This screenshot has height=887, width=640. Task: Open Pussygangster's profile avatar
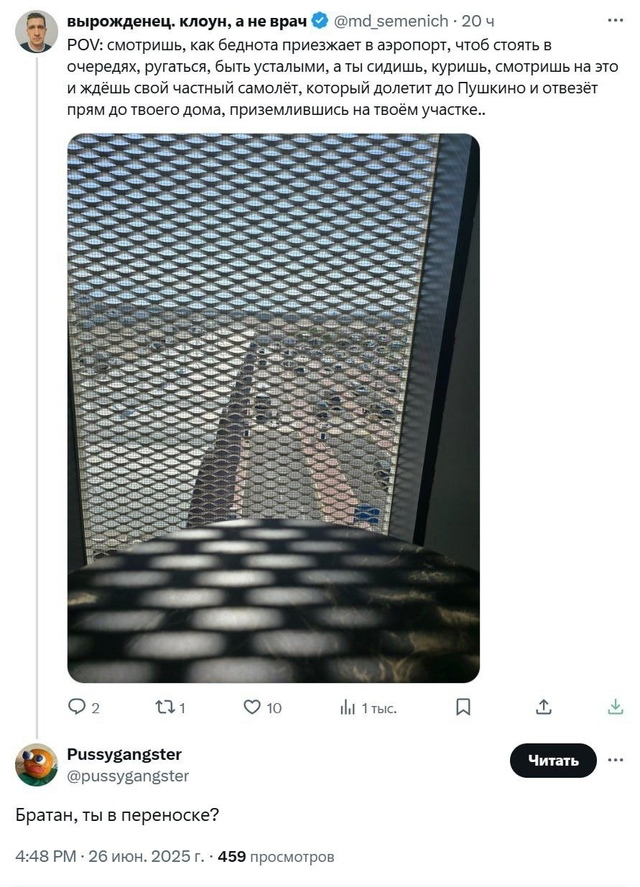[x=36, y=765]
